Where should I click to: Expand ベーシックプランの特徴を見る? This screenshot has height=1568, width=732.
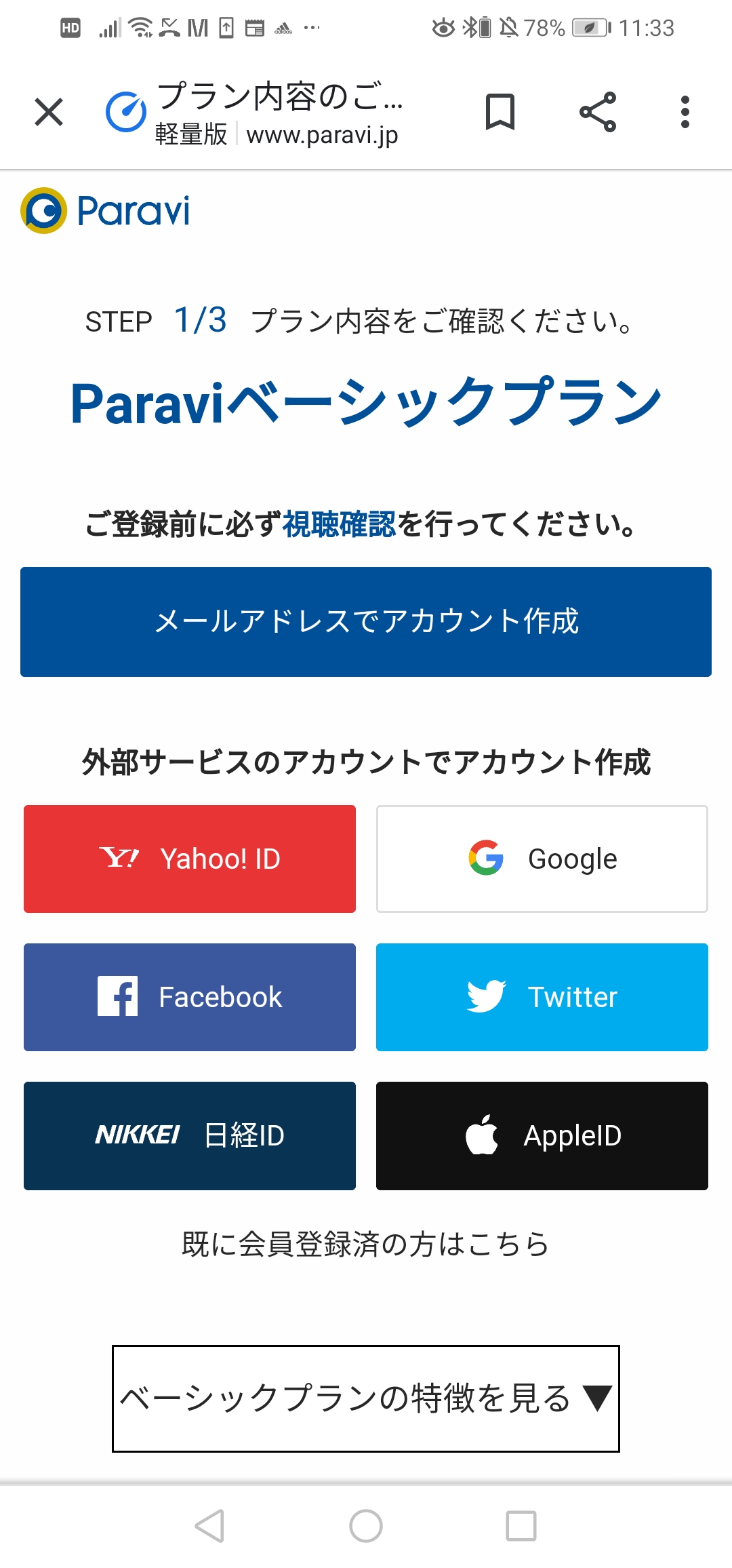pyautogui.click(x=366, y=1398)
